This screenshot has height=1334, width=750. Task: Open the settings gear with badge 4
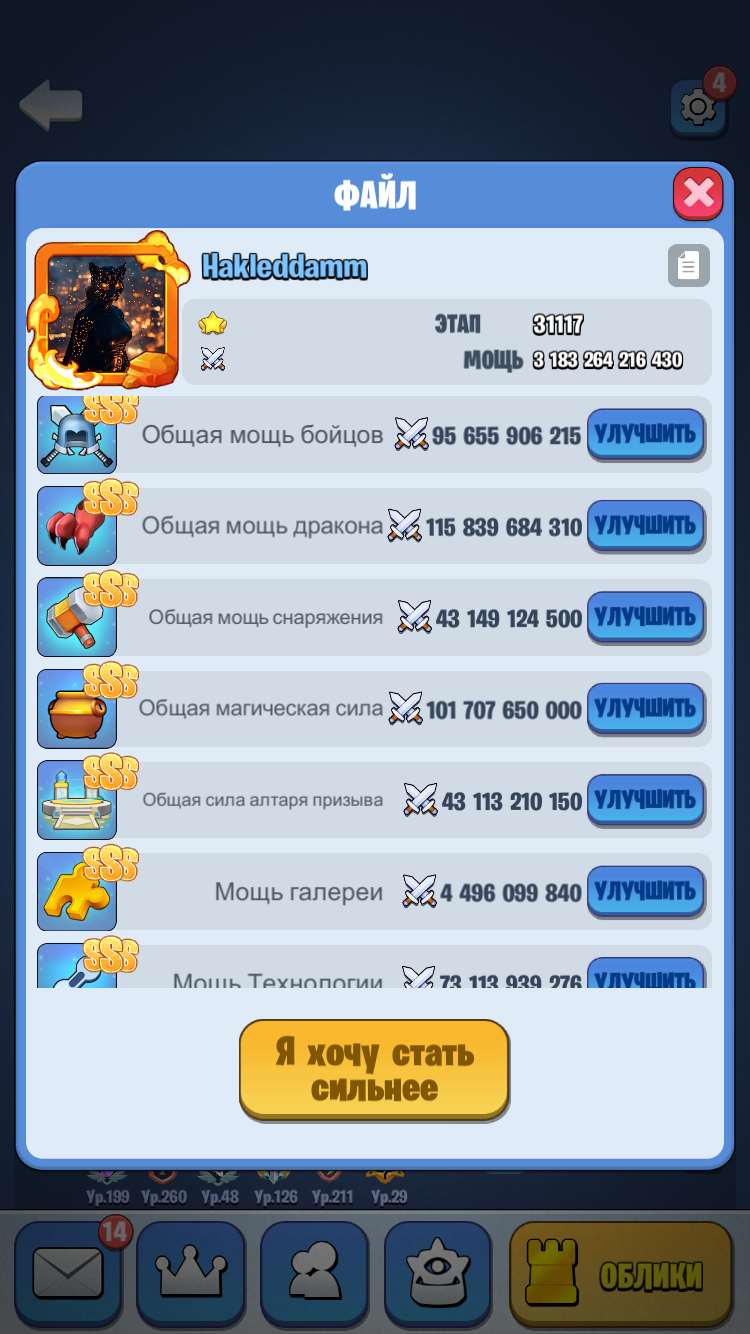[699, 108]
